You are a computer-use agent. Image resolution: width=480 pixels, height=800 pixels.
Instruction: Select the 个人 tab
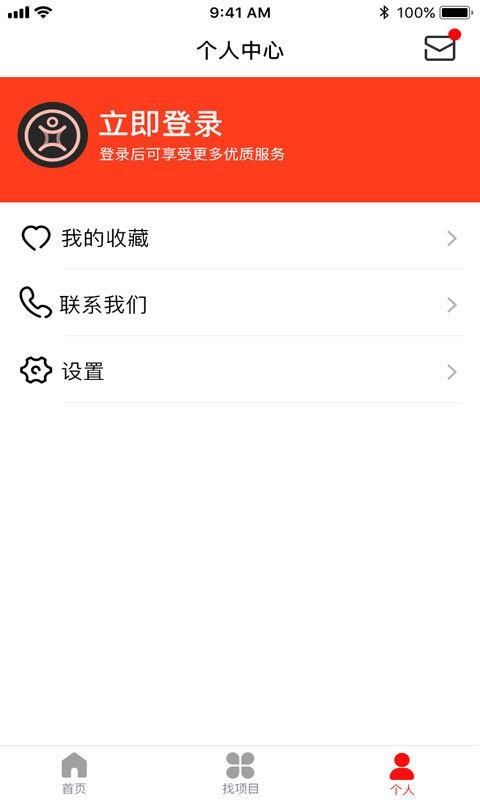pyautogui.click(x=402, y=773)
